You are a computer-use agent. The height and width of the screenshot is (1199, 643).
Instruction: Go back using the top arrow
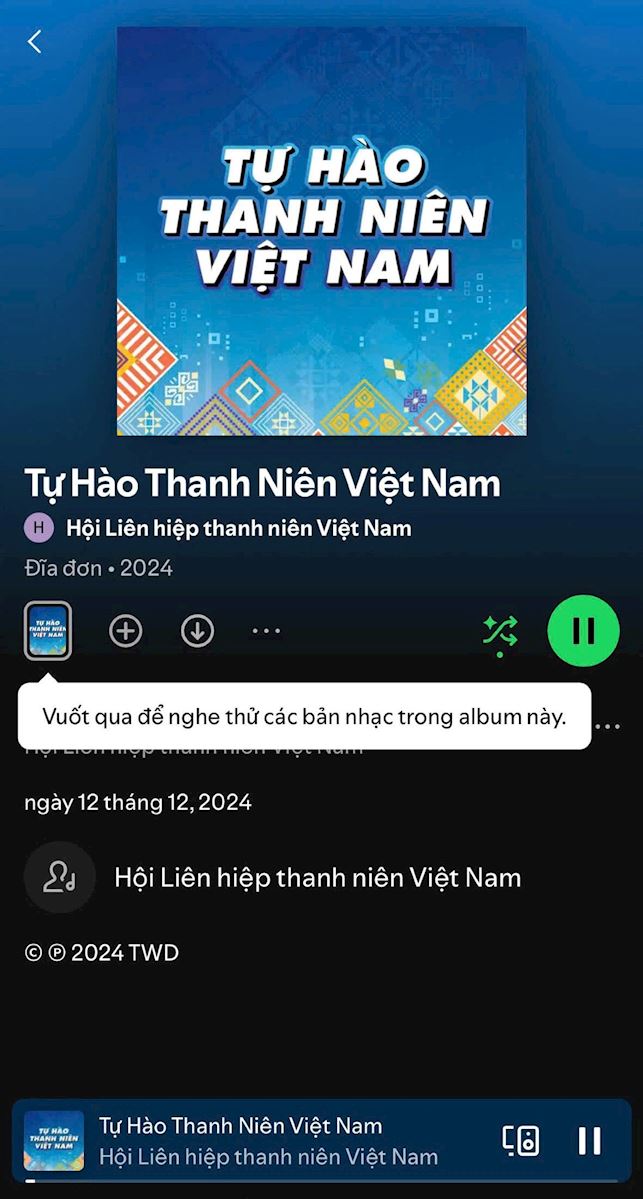tap(35, 41)
